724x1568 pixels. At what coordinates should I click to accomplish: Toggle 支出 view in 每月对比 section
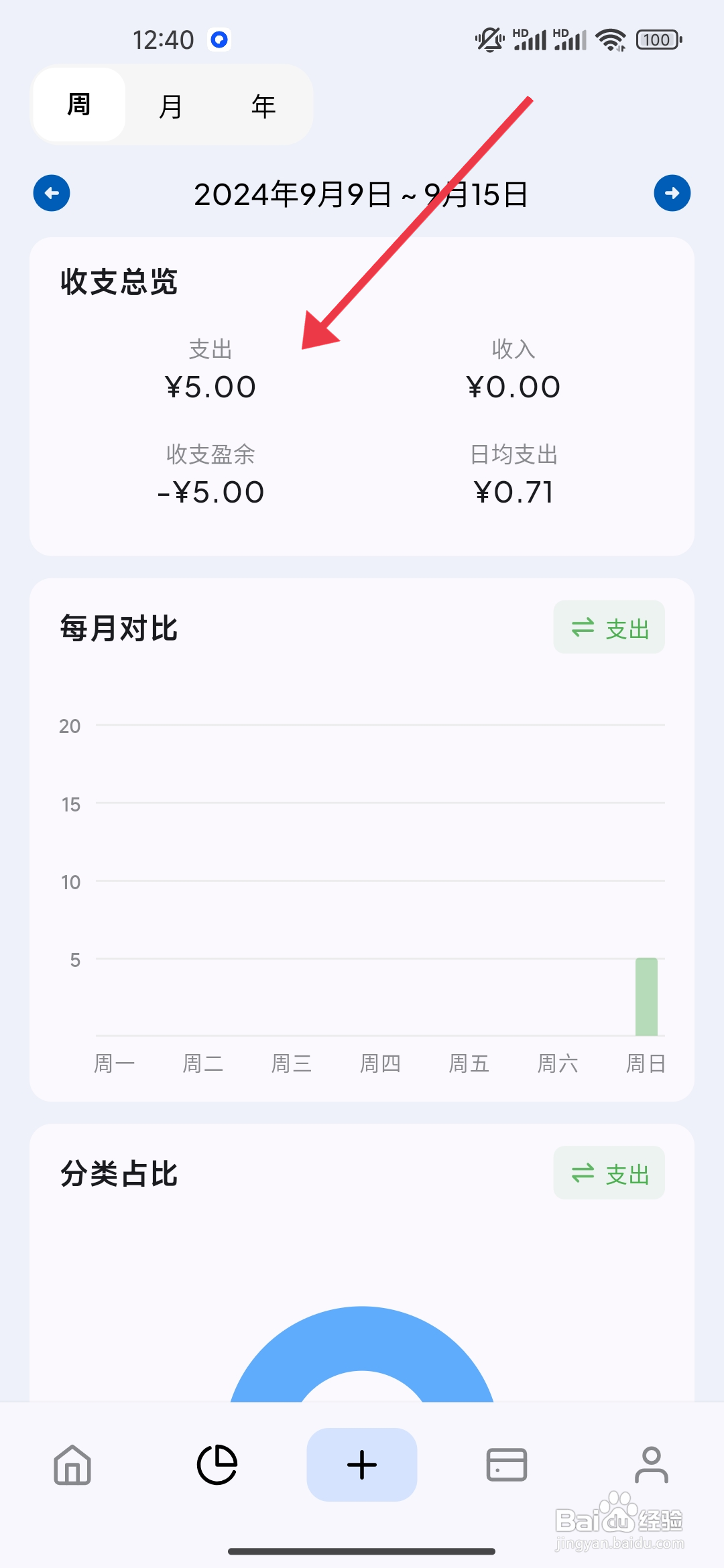(609, 627)
